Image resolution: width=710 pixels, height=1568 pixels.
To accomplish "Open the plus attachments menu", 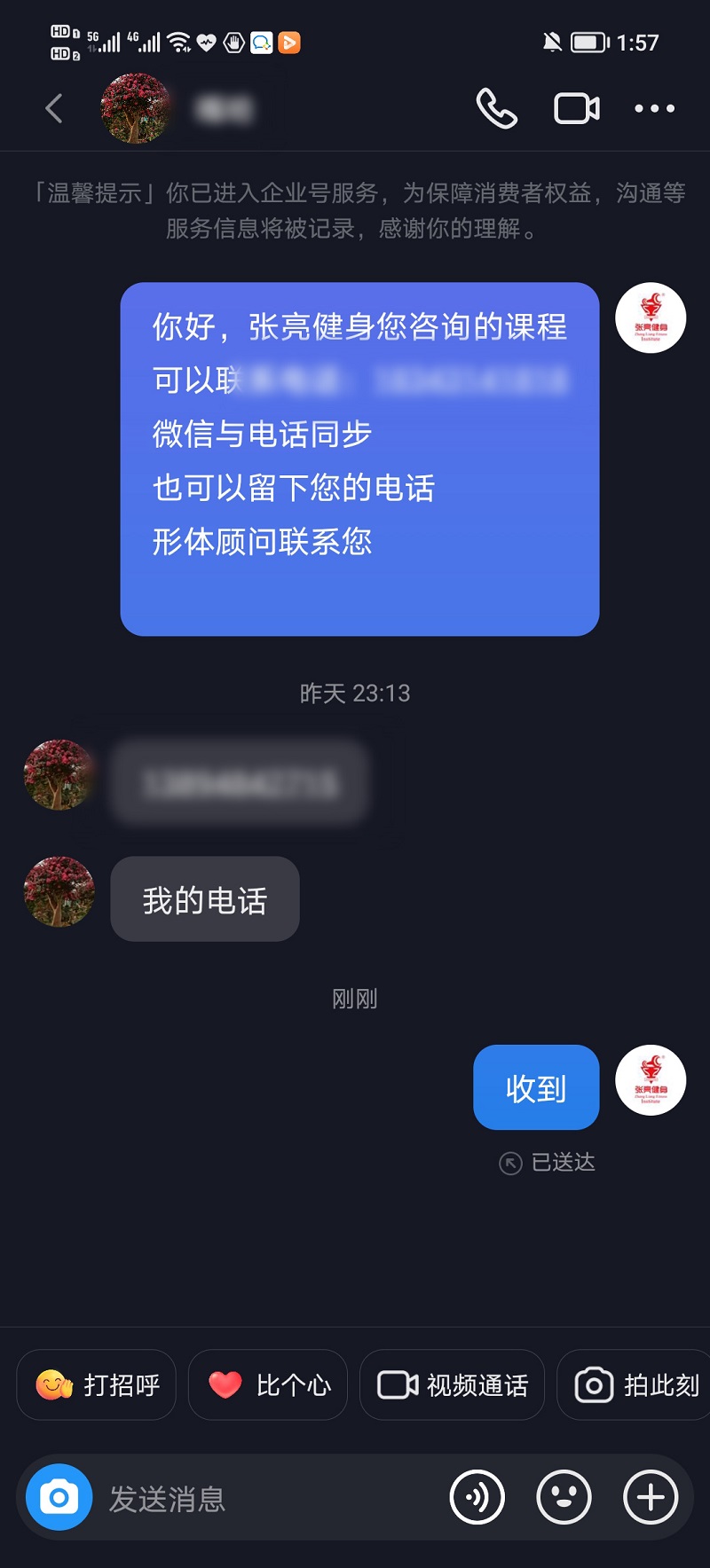I will coord(651,1497).
